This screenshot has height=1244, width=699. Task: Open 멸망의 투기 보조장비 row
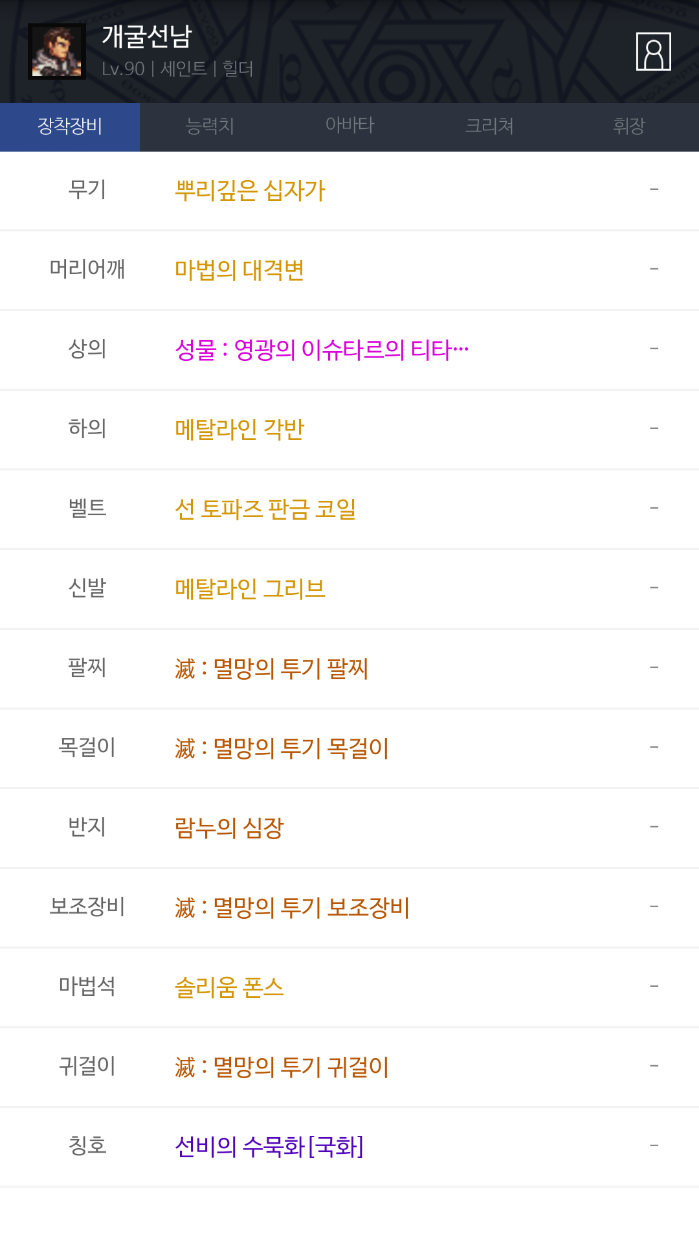292,907
